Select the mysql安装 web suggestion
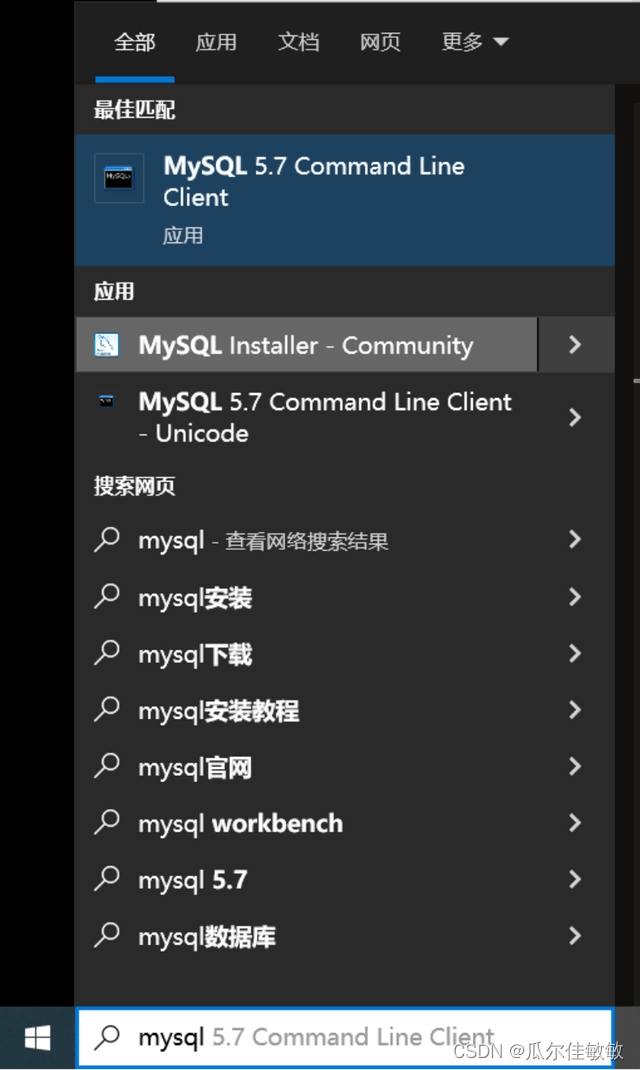Image resolution: width=640 pixels, height=1070 pixels. click(x=195, y=598)
